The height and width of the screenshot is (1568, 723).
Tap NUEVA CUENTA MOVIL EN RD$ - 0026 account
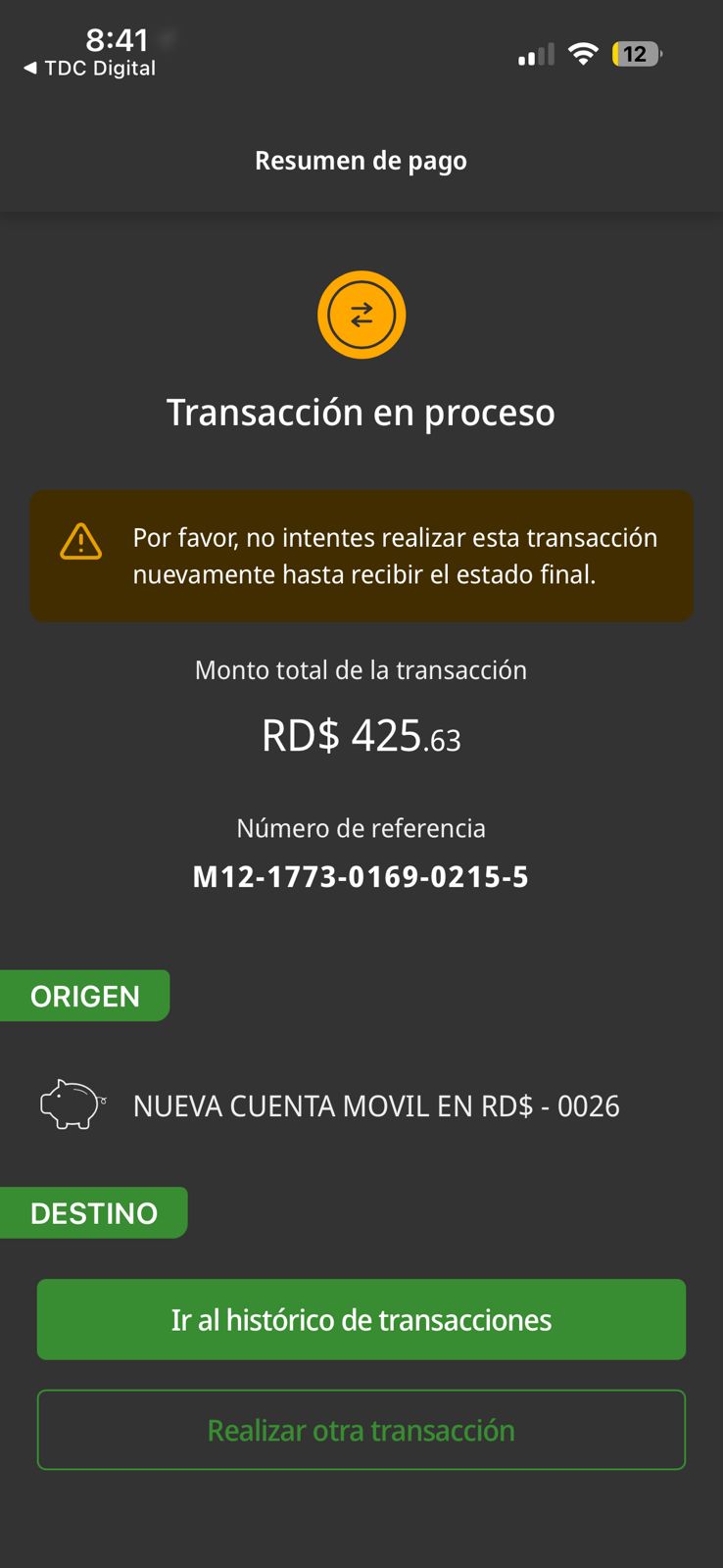click(x=375, y=1105)
